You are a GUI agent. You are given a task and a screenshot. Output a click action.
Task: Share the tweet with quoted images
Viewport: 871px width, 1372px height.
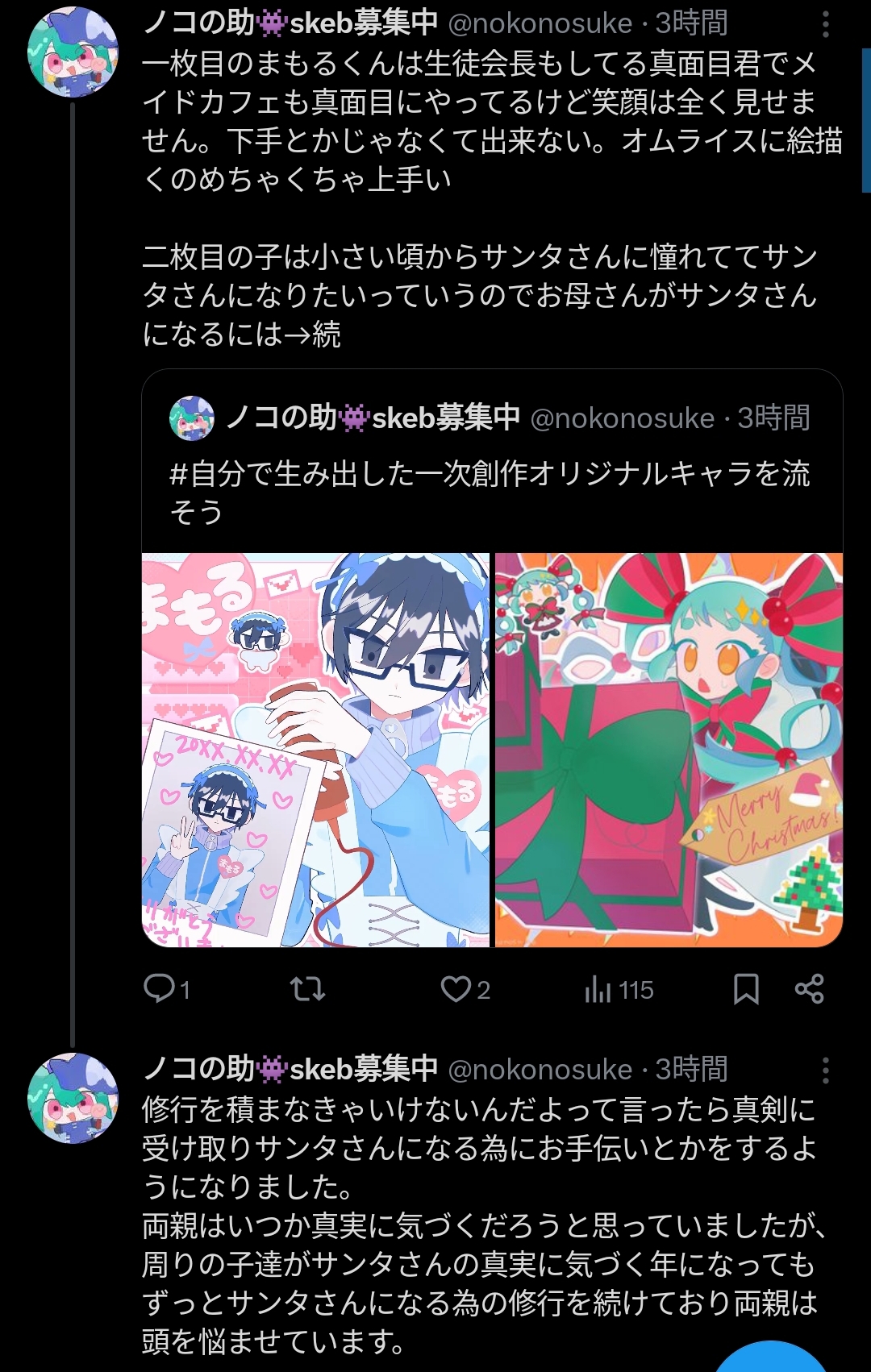(809, 989)
